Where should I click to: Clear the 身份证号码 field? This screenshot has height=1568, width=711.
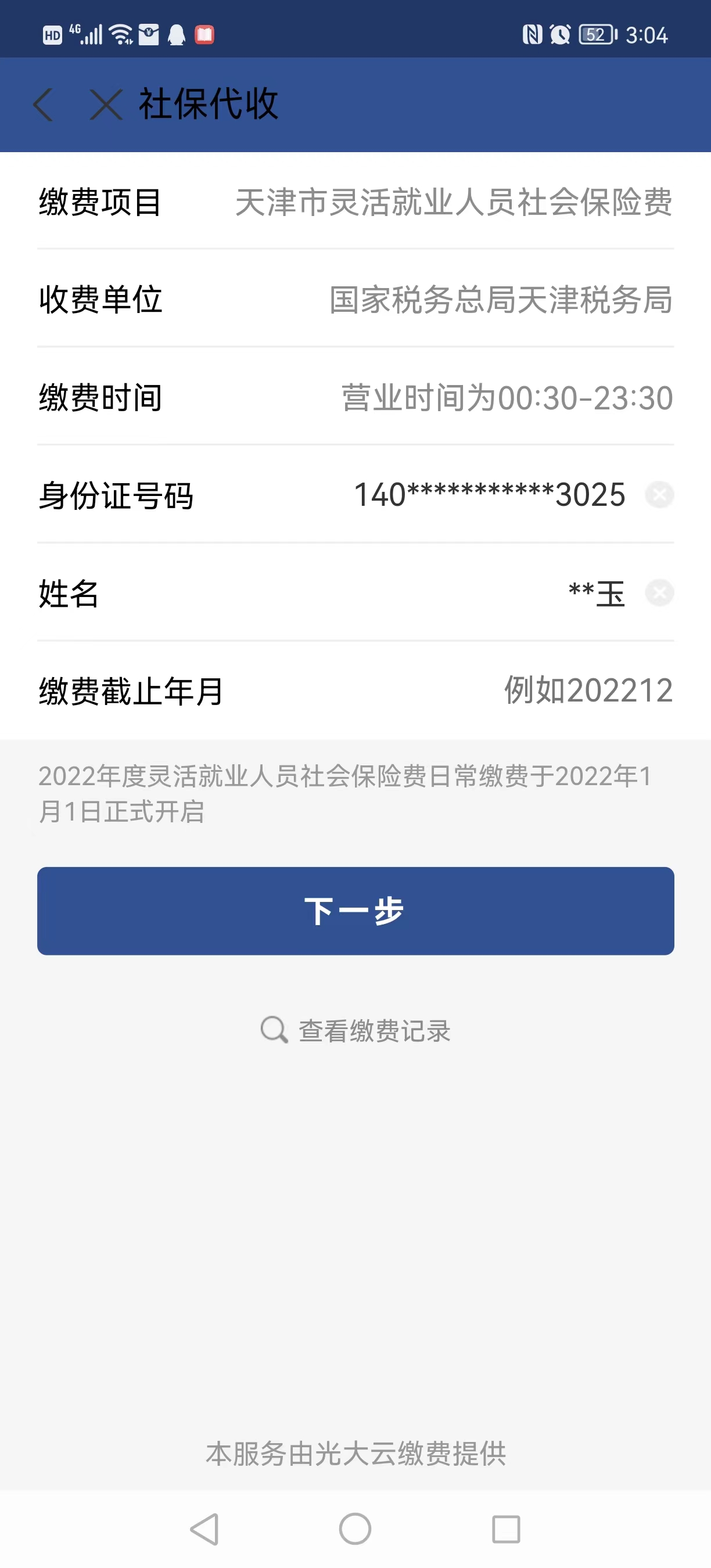659,495
